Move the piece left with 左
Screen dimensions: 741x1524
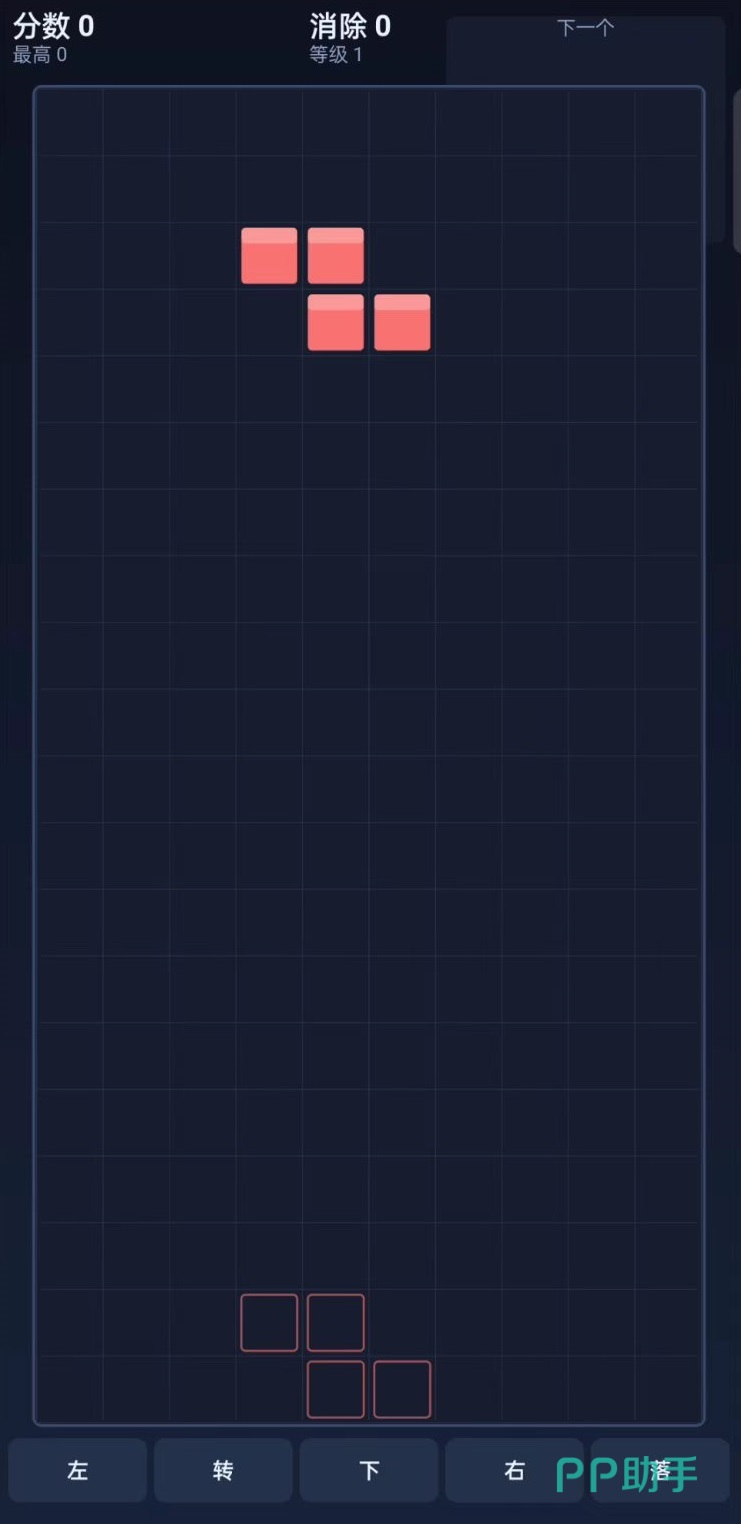coord(78,1470)
